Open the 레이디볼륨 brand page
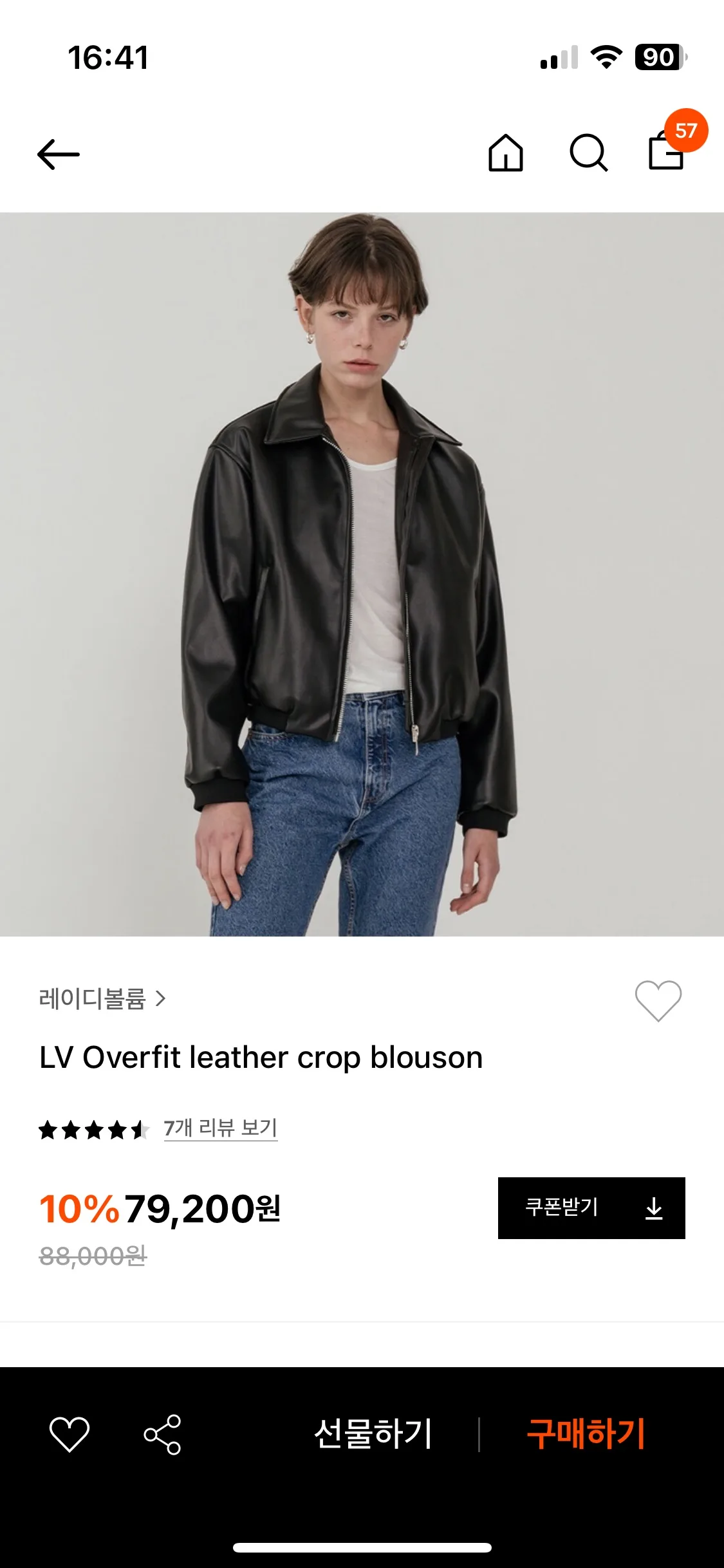Screen dimensions: 724x1568 click(102, 999)
